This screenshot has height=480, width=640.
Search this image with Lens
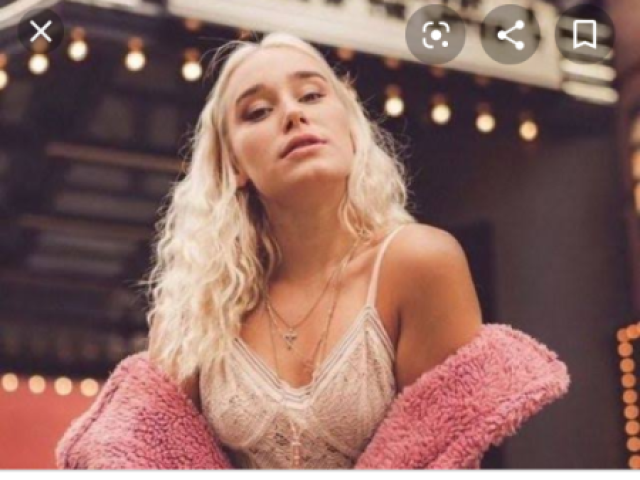pyautogui.click(x=435, y=35)
